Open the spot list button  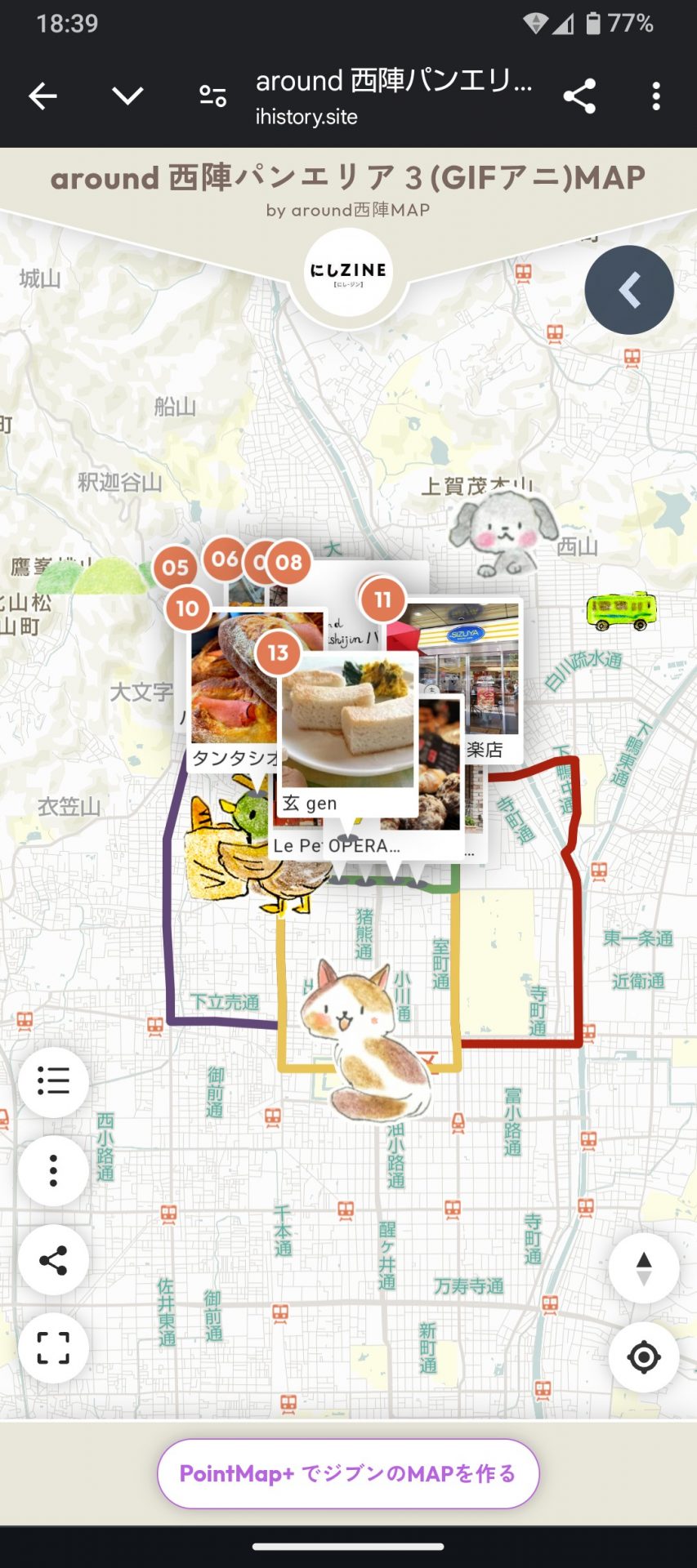(x=54, y=1081)
